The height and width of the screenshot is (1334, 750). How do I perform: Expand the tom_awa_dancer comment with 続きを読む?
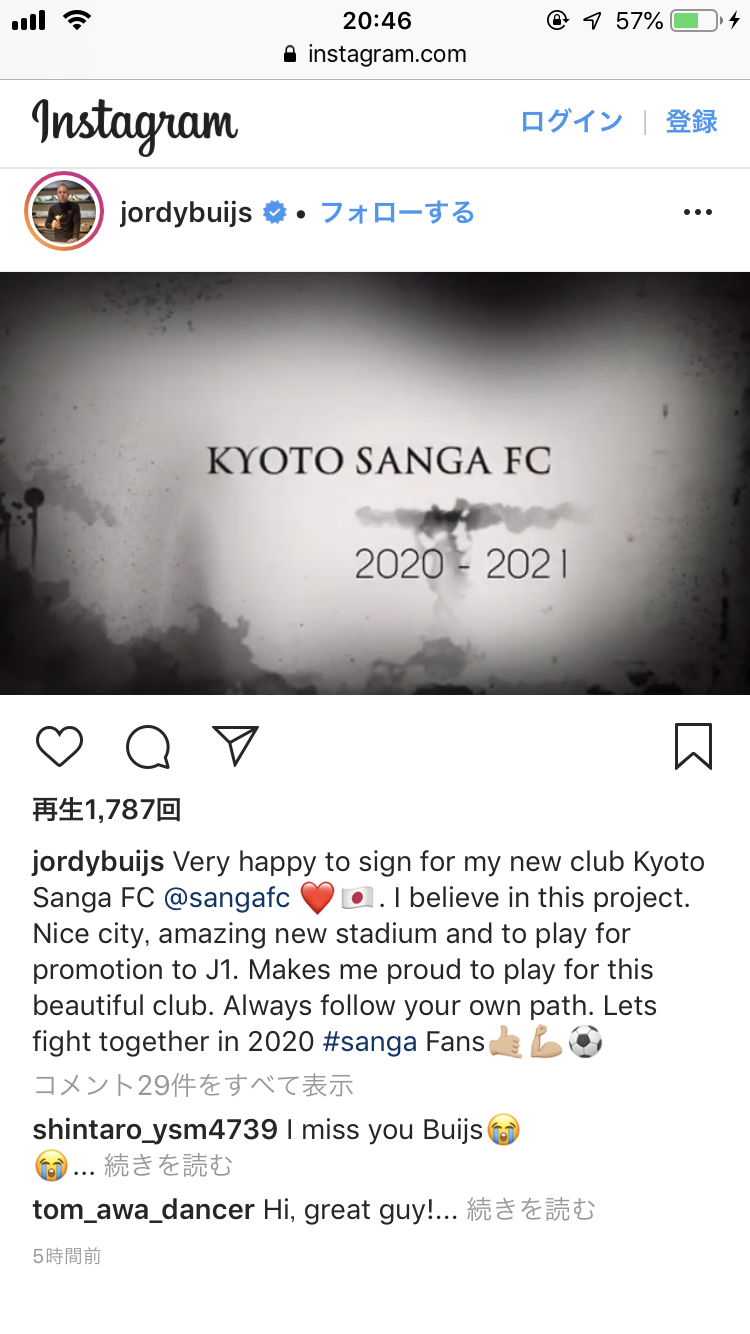531,1210
